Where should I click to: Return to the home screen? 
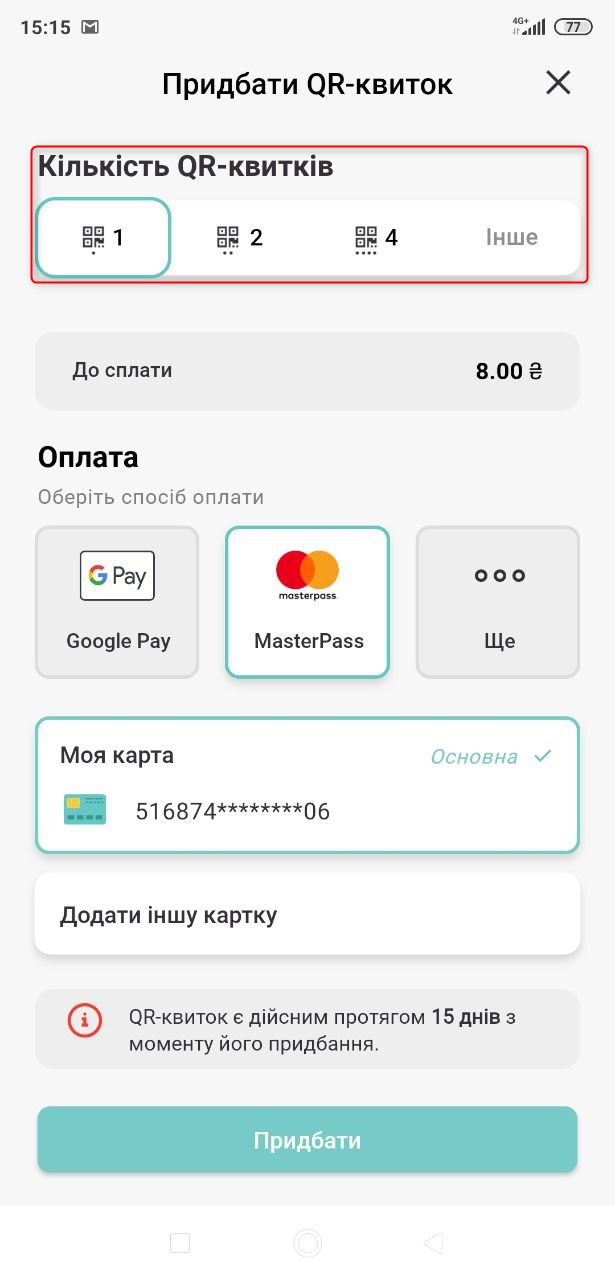[x=307, y=1243]
